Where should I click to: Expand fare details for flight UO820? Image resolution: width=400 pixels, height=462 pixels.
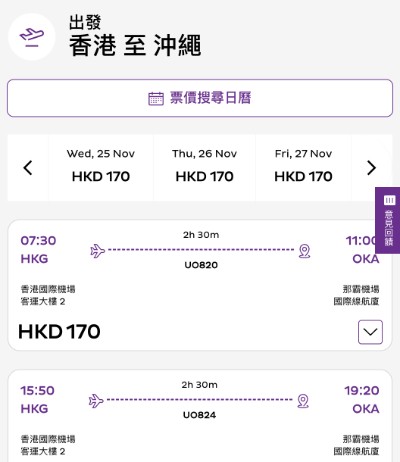pyautogui.click(x=370, y=332)
